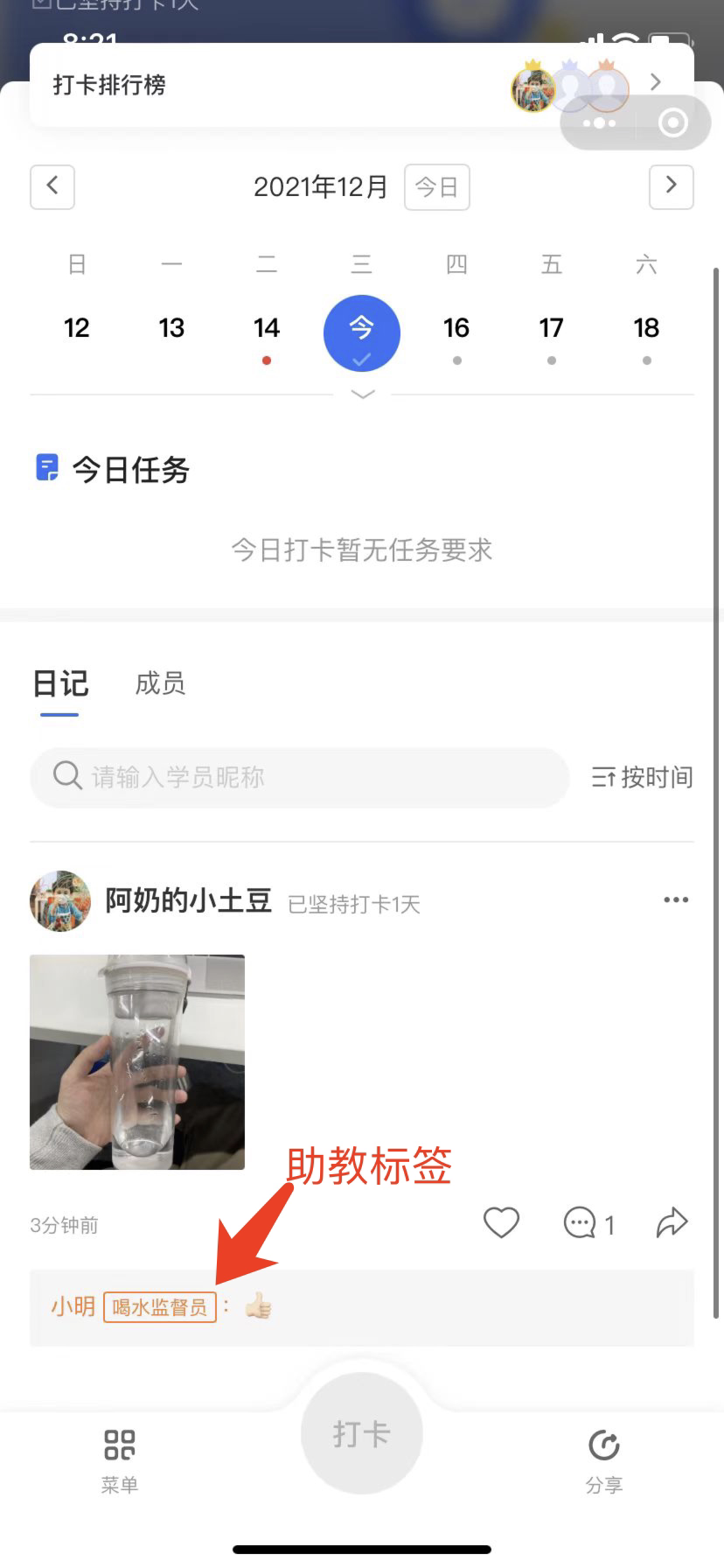Tap the 请输入学员昵称 search field

[x=299, y=777]
